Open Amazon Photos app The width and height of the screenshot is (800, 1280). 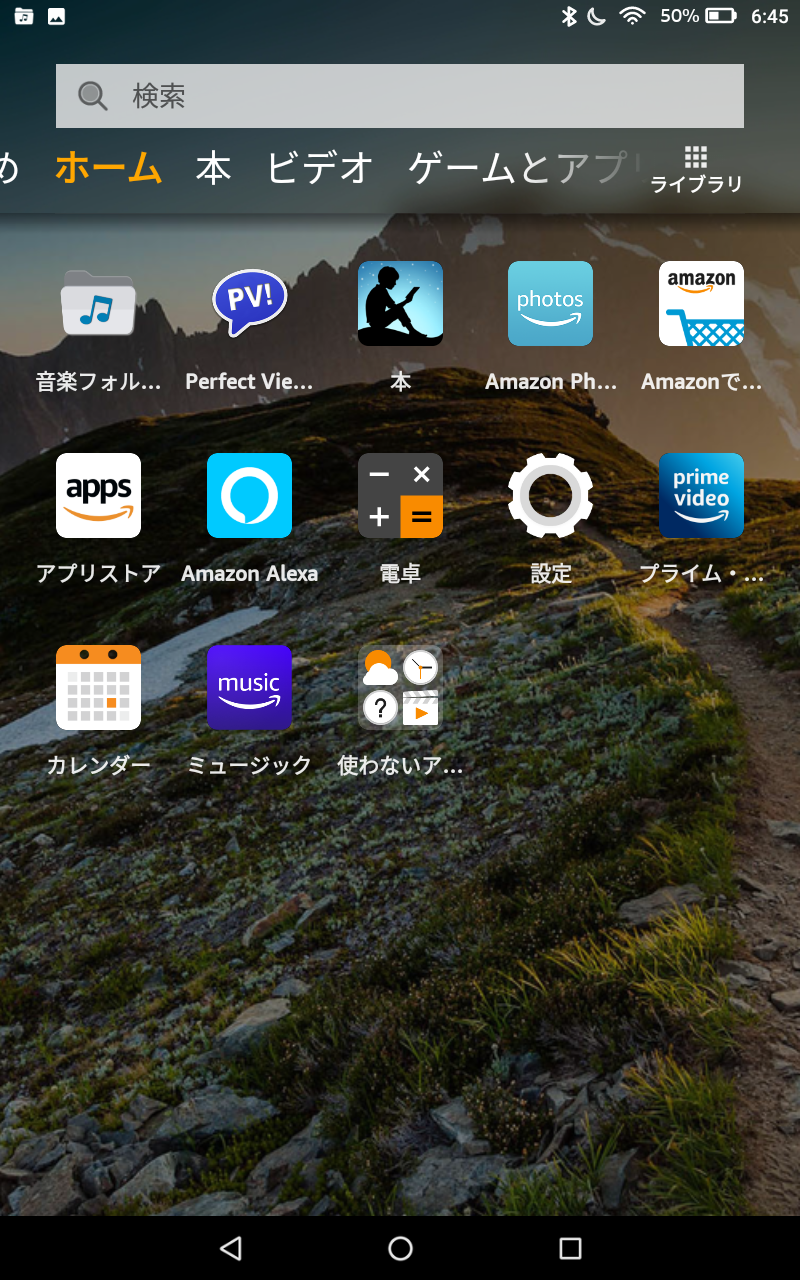pos(550,304)
